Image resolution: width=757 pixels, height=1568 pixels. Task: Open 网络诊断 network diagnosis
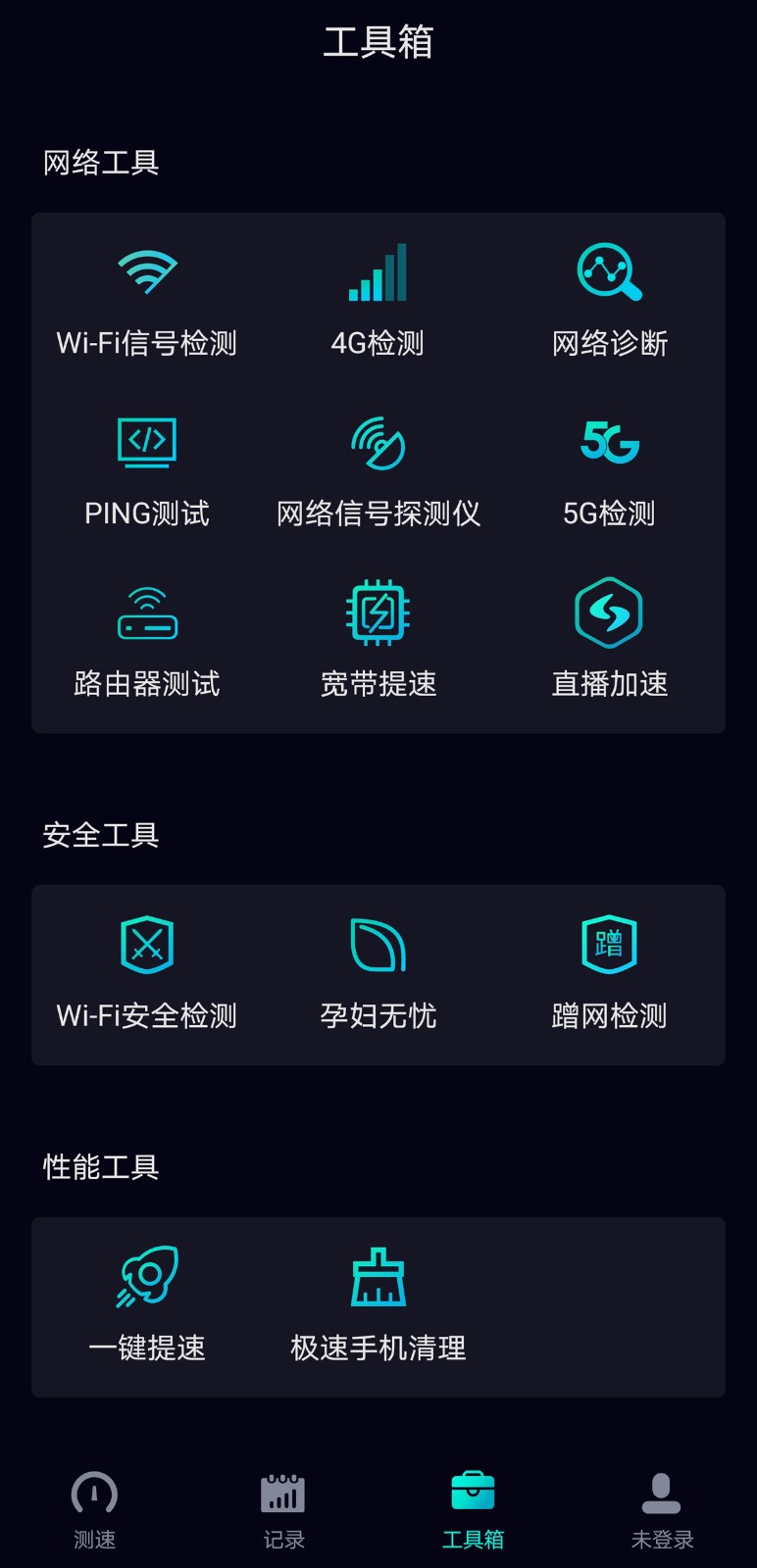609,301
